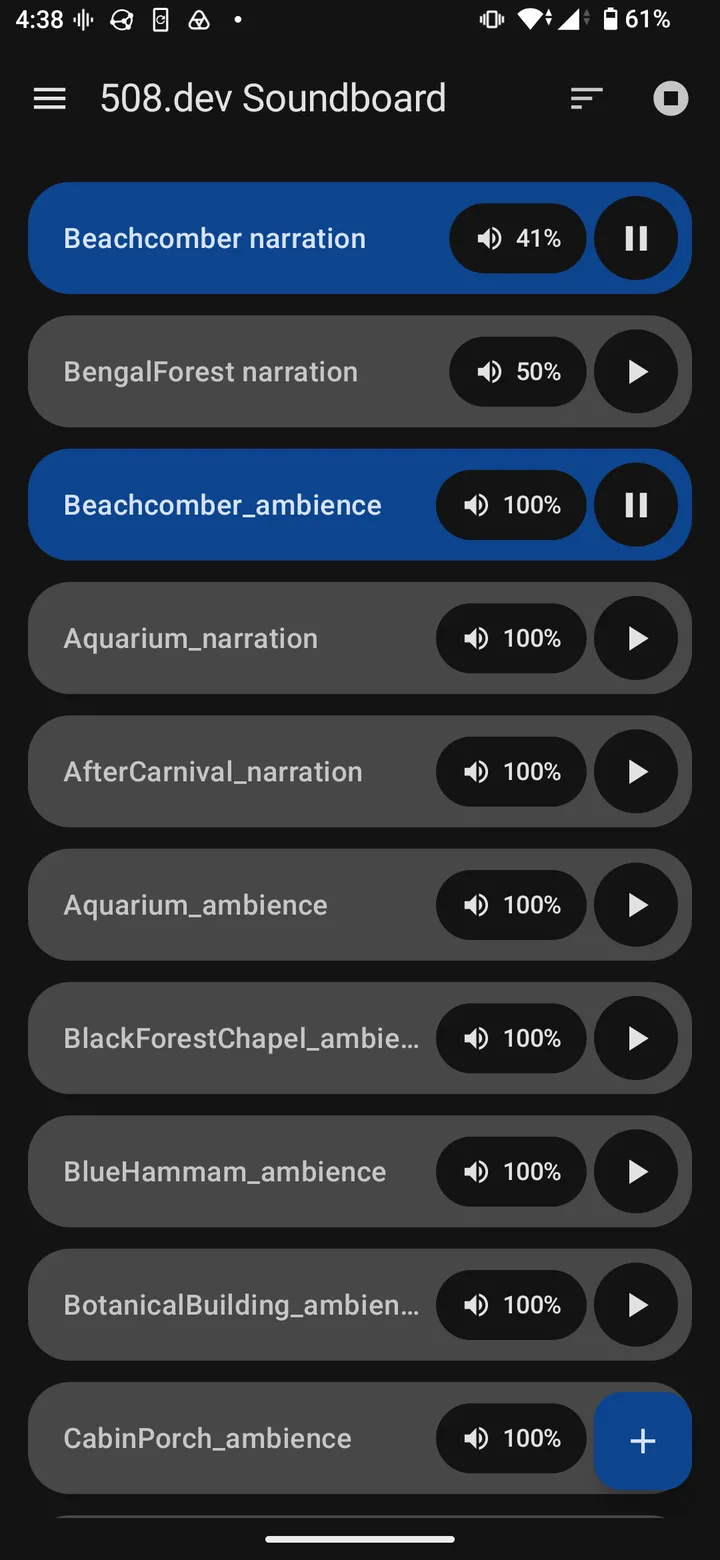Image resolution: width=720 pixels, height=1560 pixels.
Task: Open the hamburger navigation menu
Action: 49,98
